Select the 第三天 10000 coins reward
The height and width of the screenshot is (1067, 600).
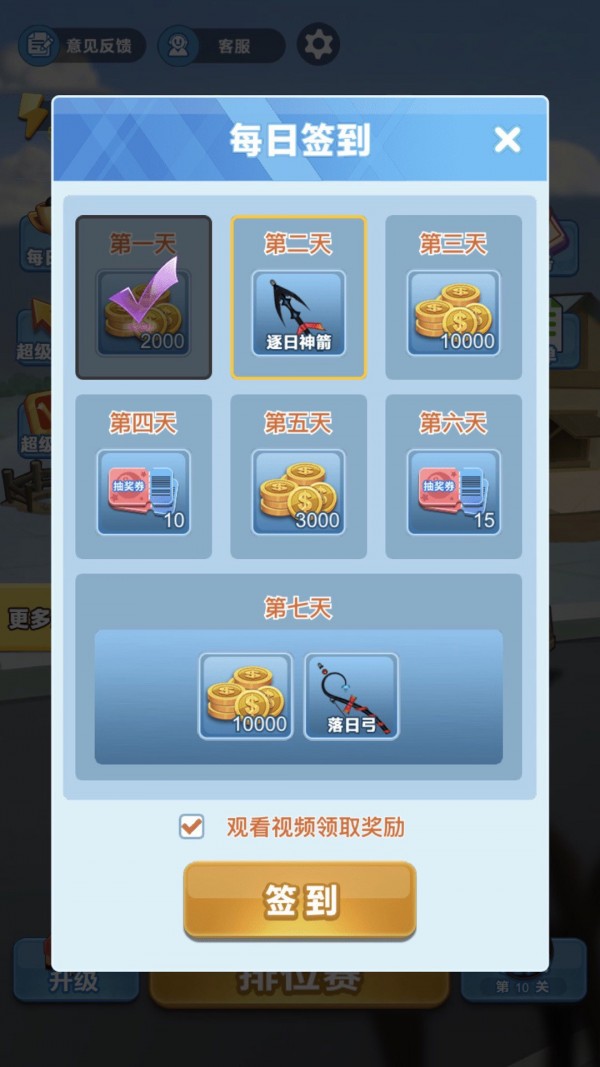[453, 313]
